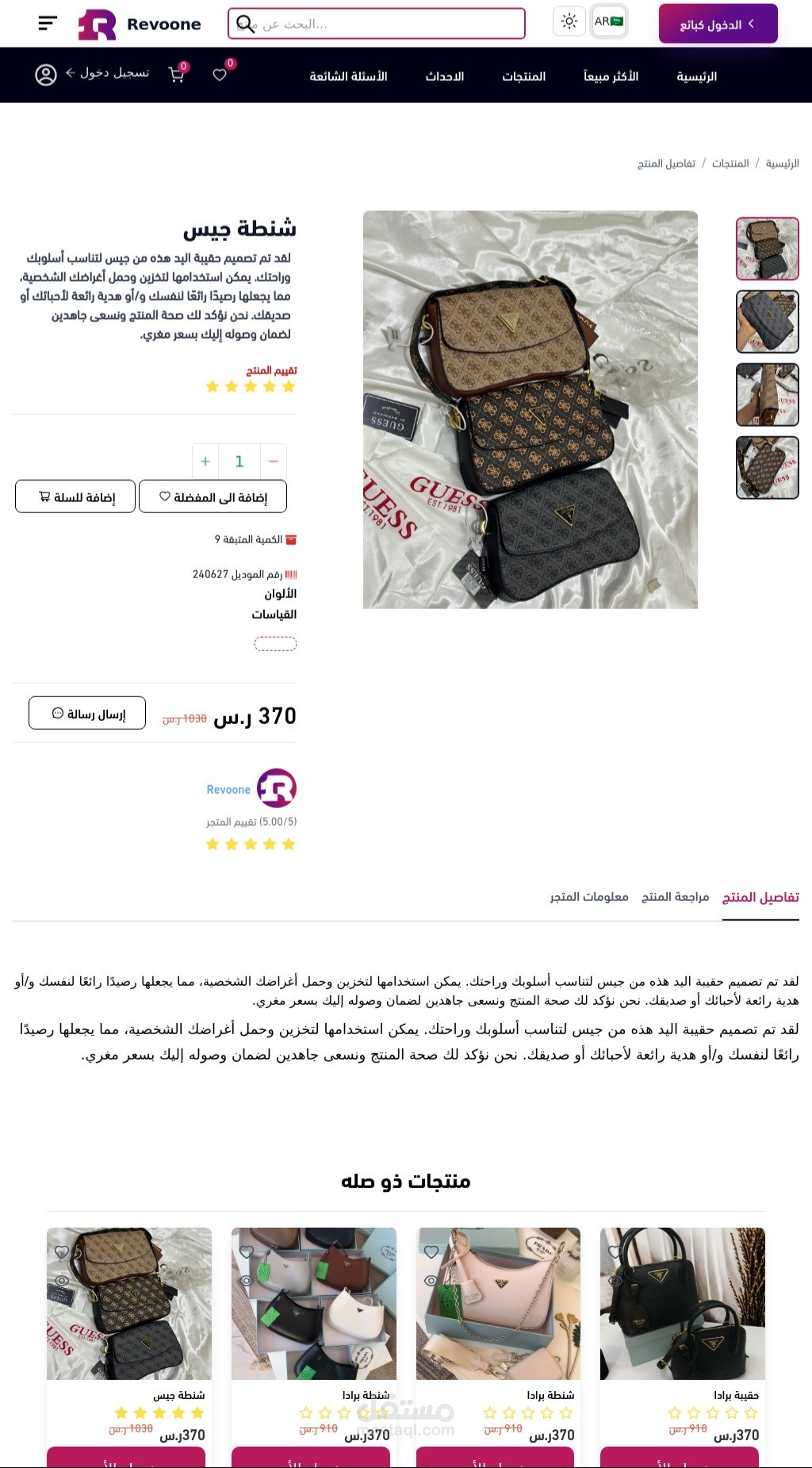
Task: Go to المنتجات nav item
Action: (x=523, y=76)
